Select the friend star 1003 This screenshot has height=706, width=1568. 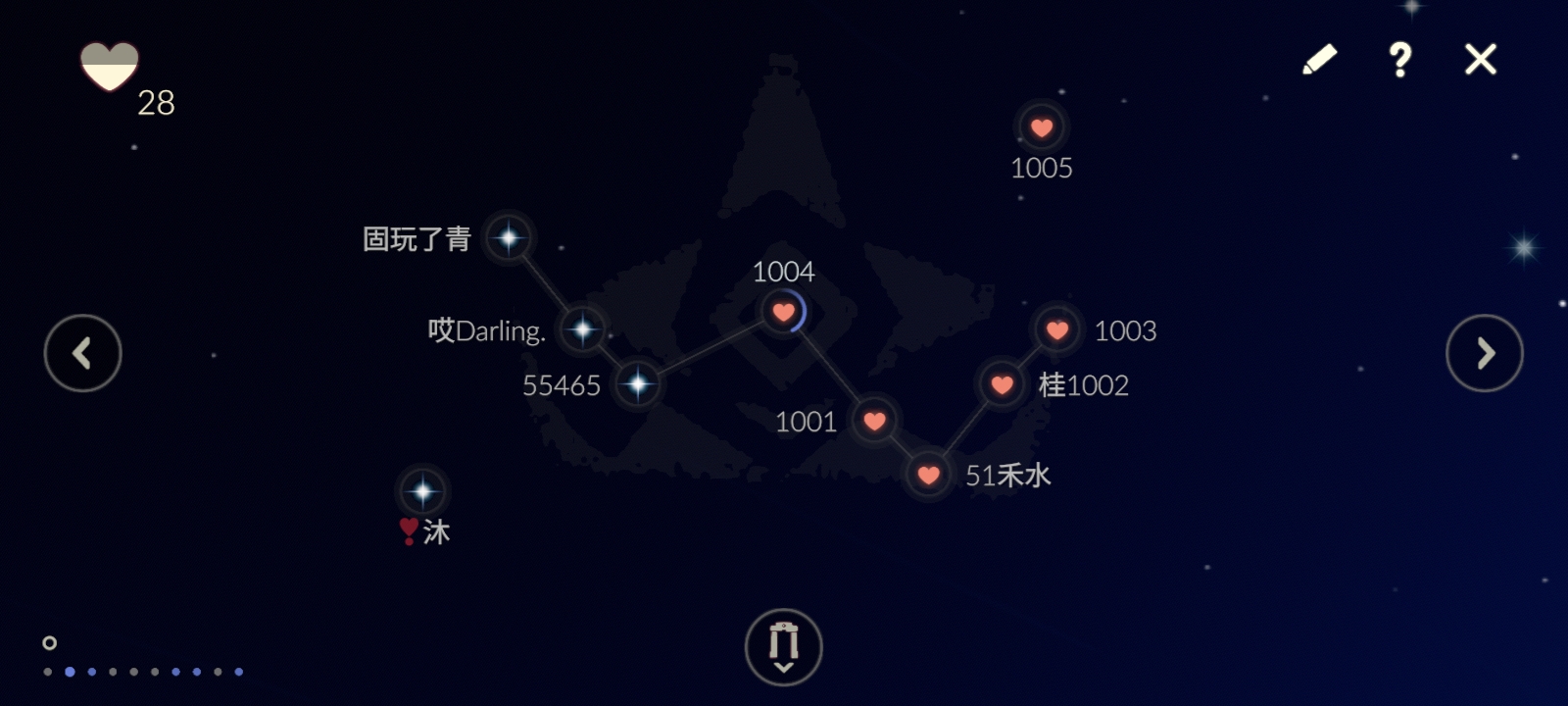(x=1056, y=330)
